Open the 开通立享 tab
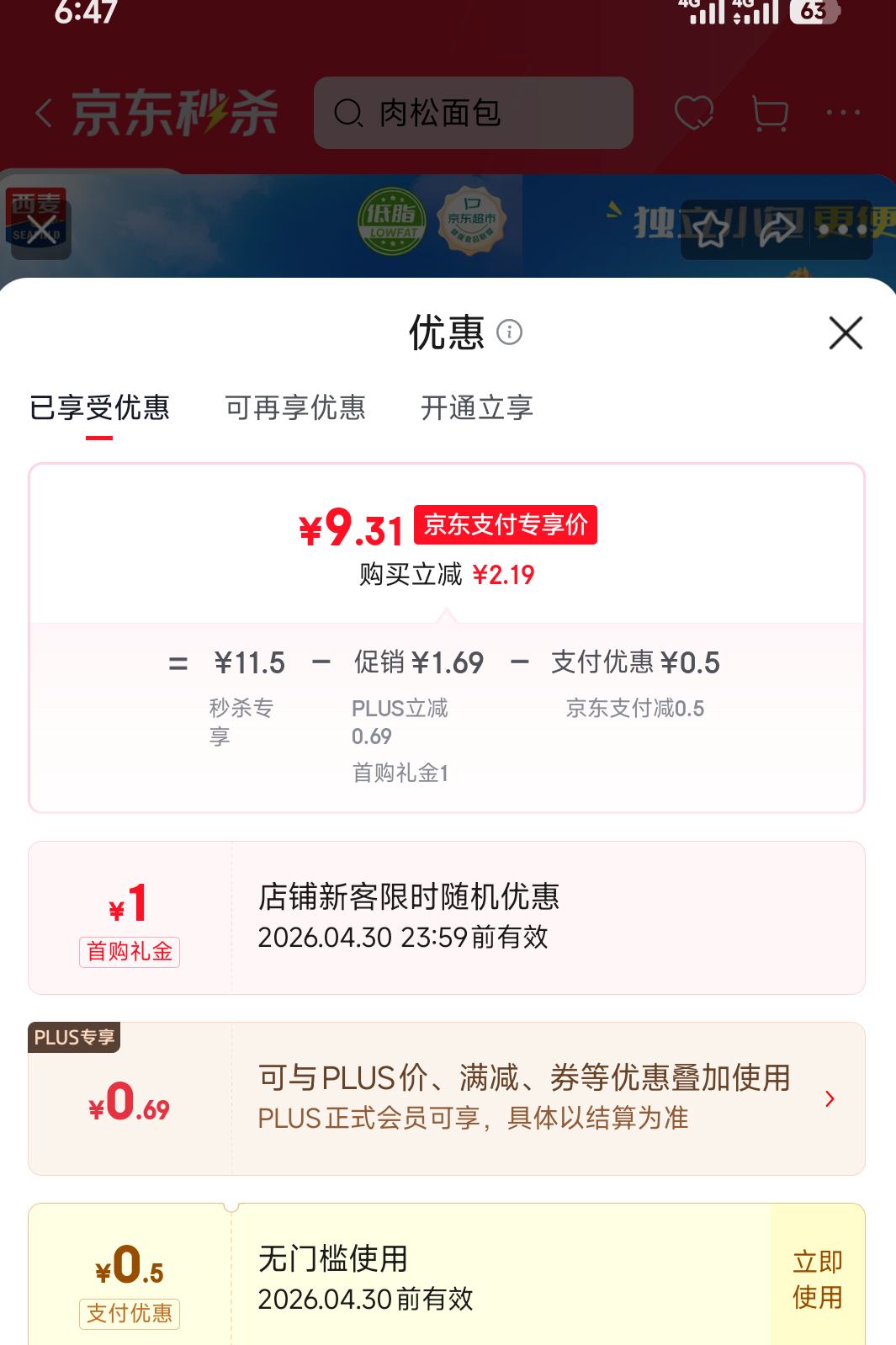This screenshot has width=896, height=1345. click(x=476, y=408)
